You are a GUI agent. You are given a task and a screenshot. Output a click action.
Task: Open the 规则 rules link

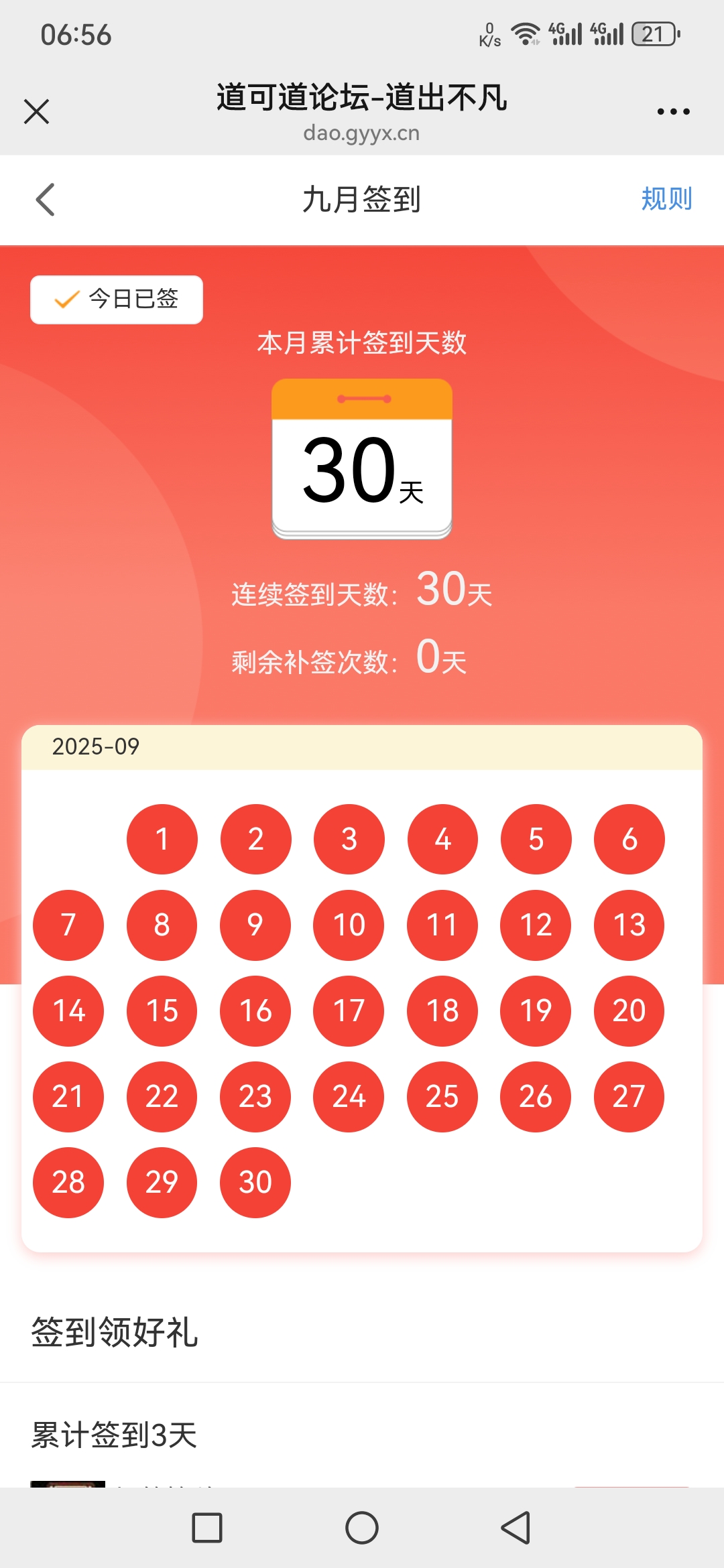pos(666,199)
